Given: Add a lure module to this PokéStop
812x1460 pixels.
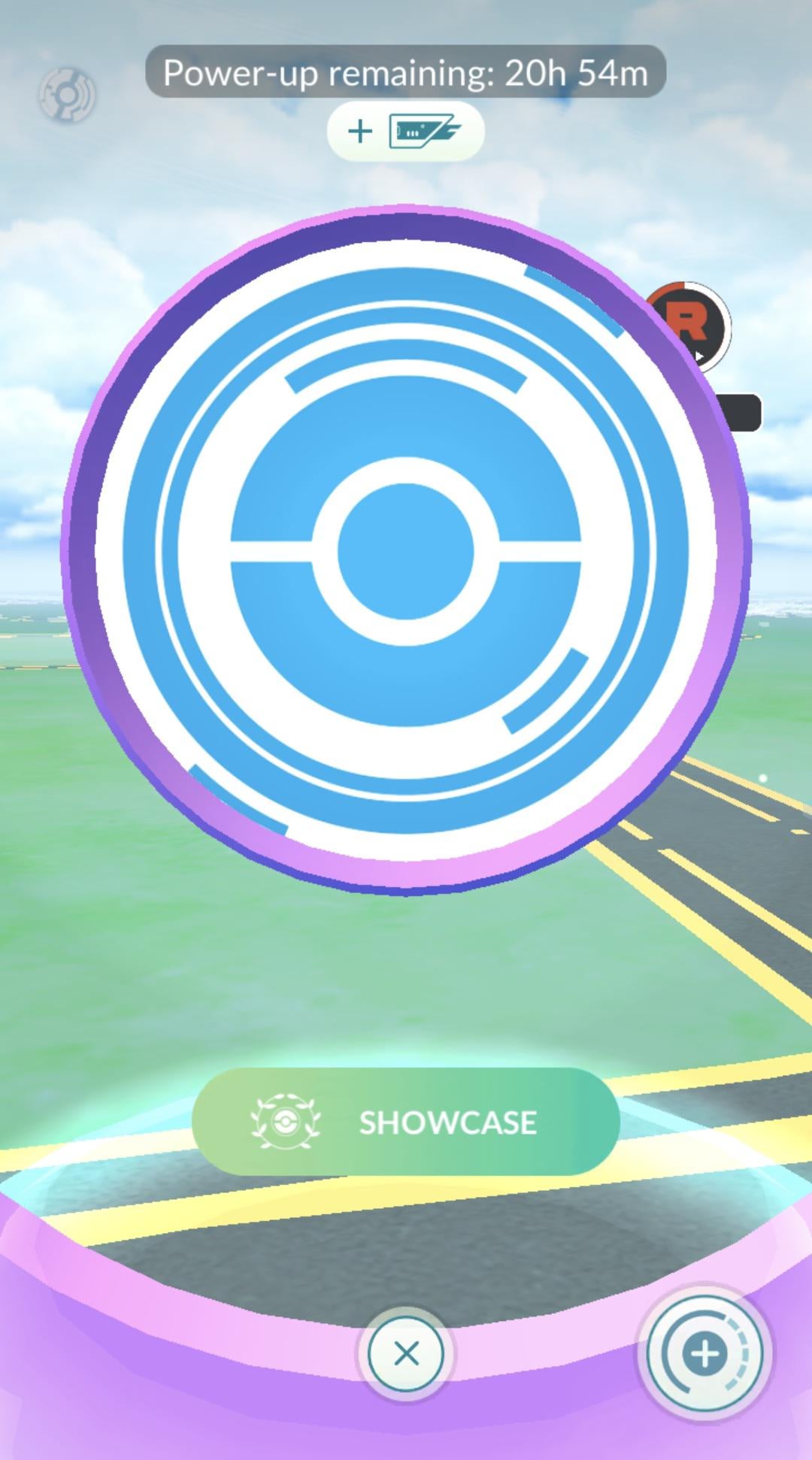Looking at the screenshot, I should (405, 132).
